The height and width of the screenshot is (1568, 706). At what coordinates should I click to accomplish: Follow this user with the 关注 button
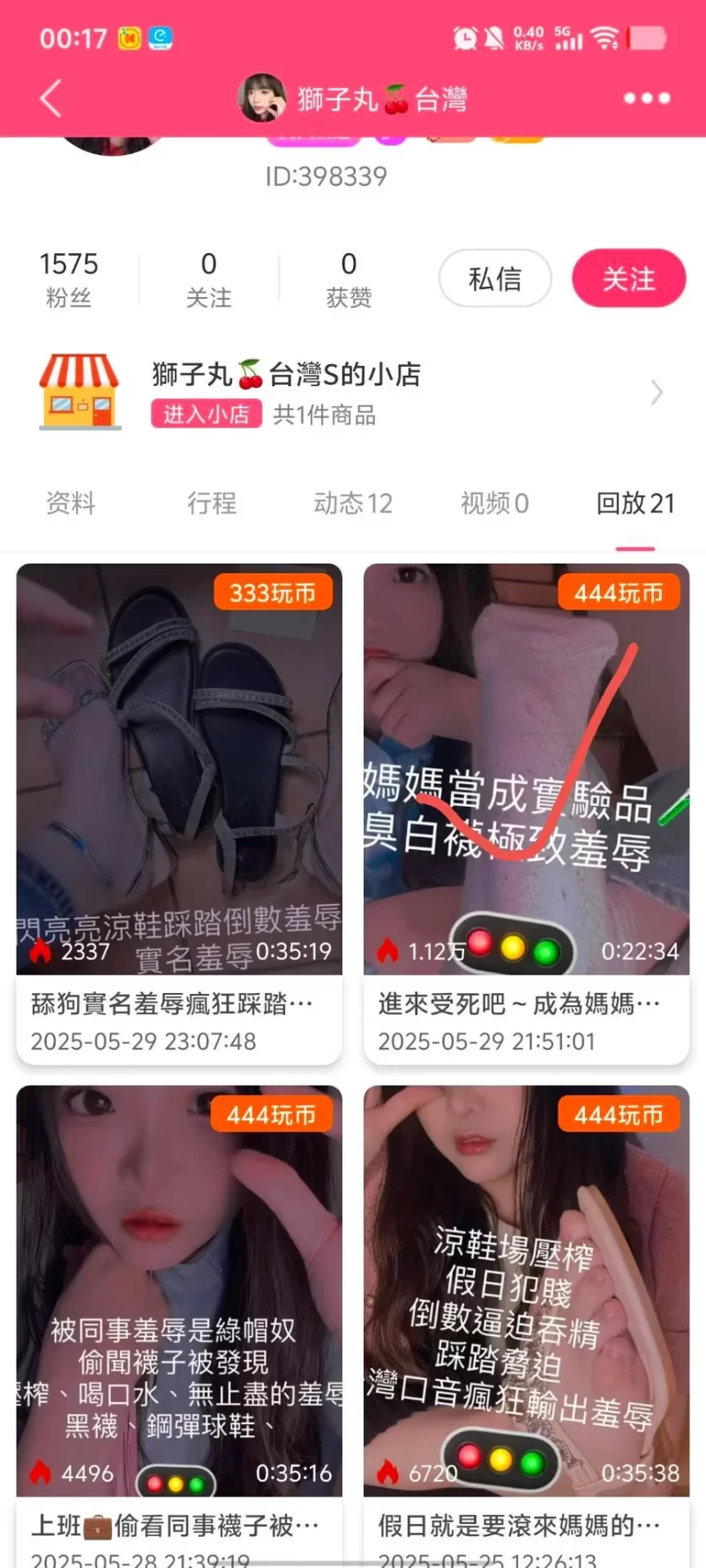(628, 279)
